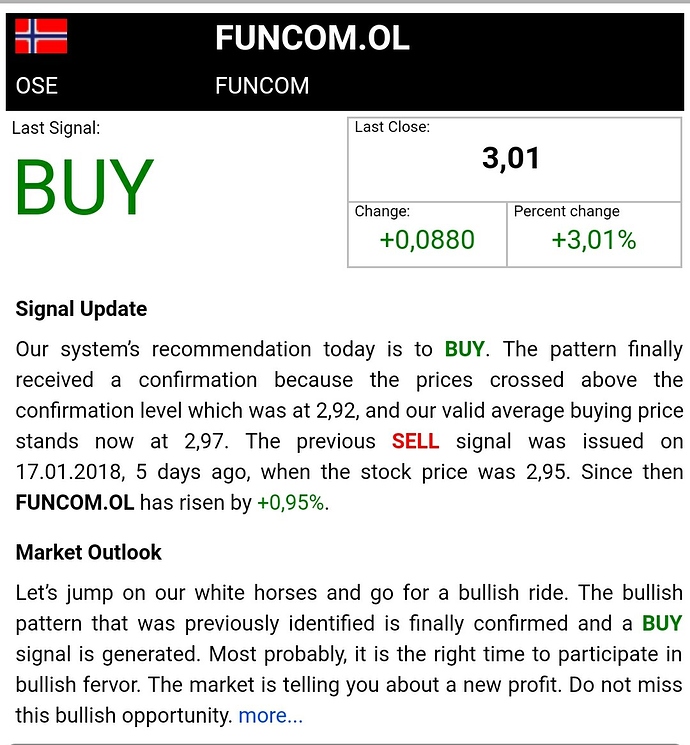Open the blue "more..." link
The image size is (690, 745).
click(x=270, y=716)
